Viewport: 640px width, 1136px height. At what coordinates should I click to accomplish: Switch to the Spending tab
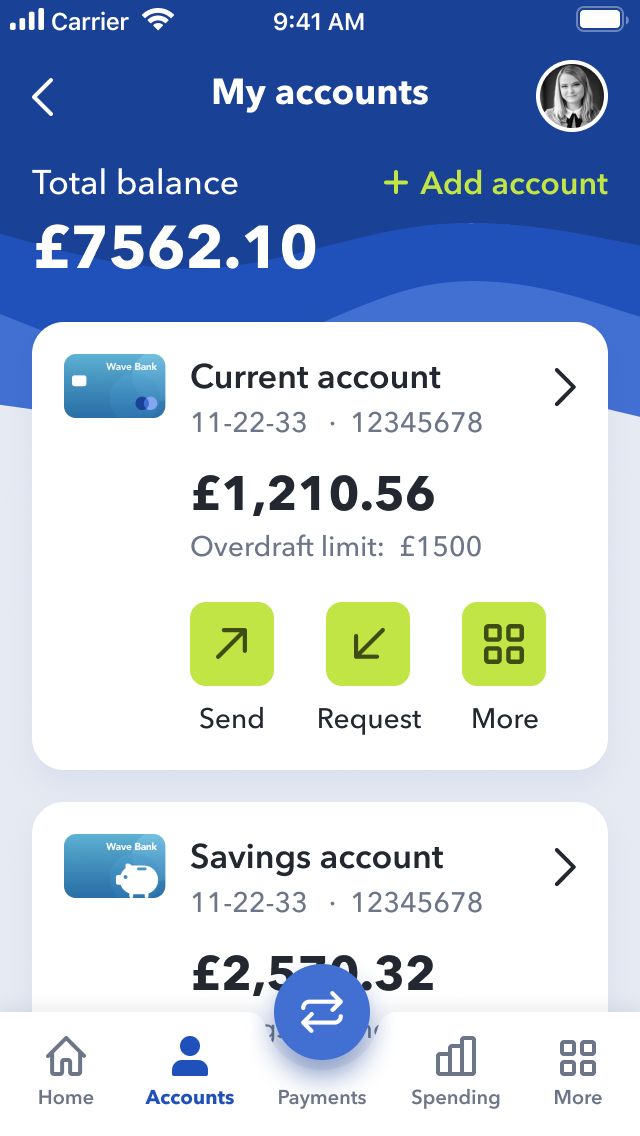pos(455,1072)
